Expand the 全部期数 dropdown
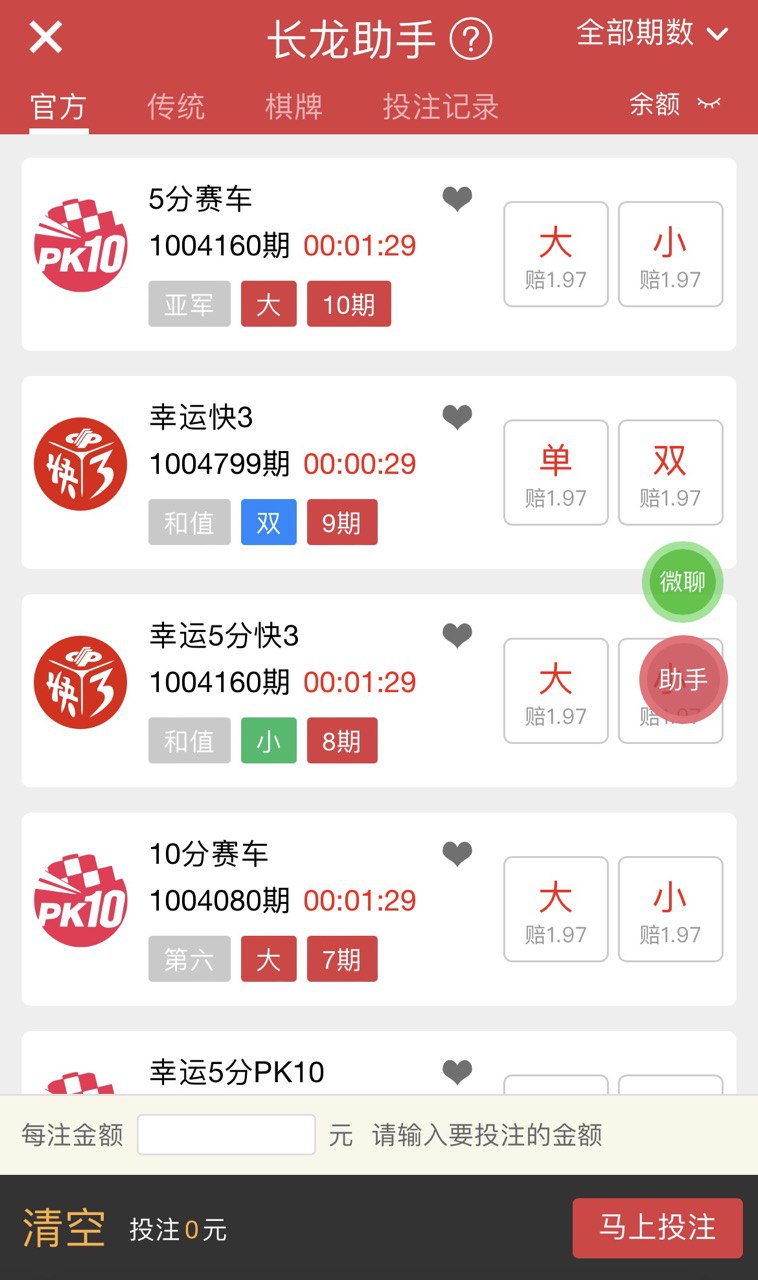This screenshot has height=1280, width=758. click(x=652, y=33)
